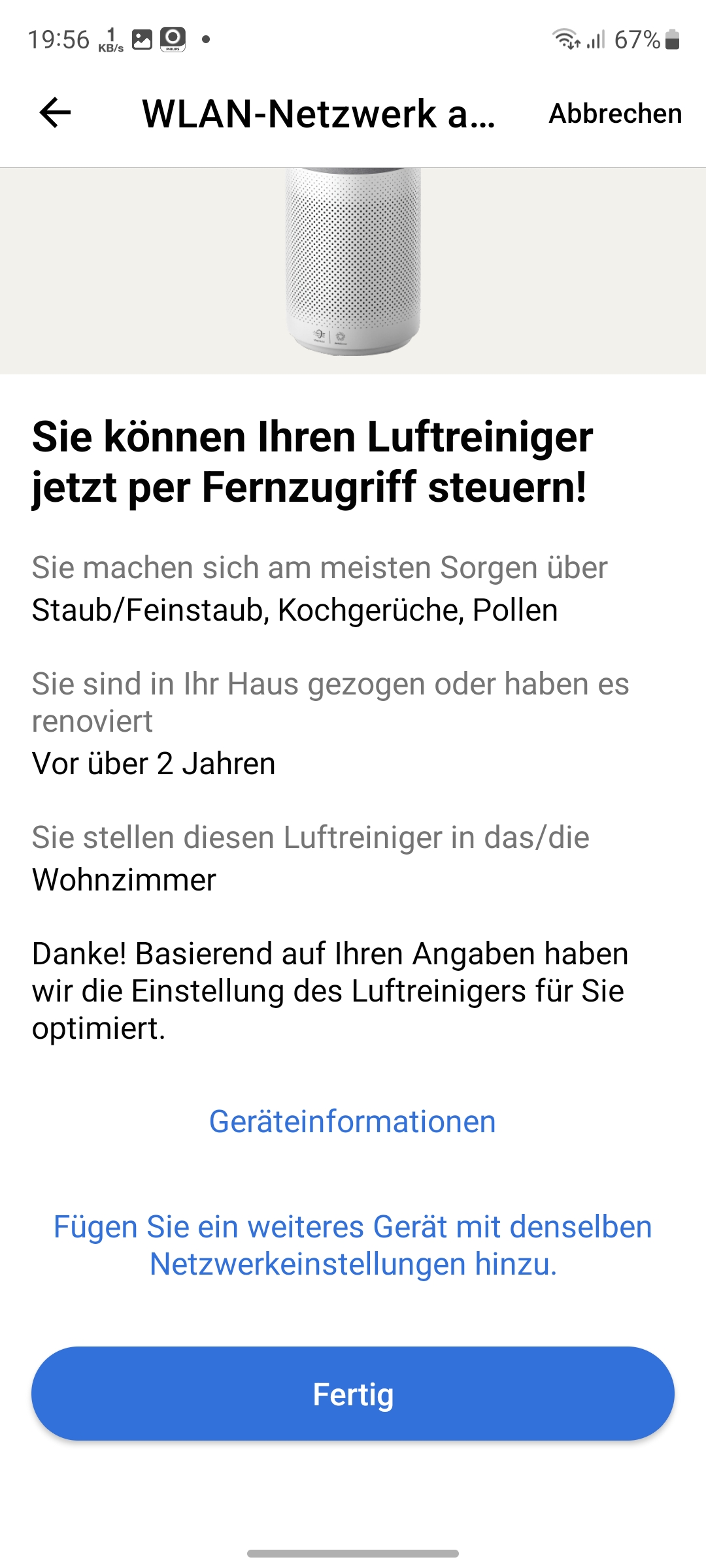This screenshot has height=1568, width=706.
Task: Go back using the arrow icon
Action: pos(56,113)
